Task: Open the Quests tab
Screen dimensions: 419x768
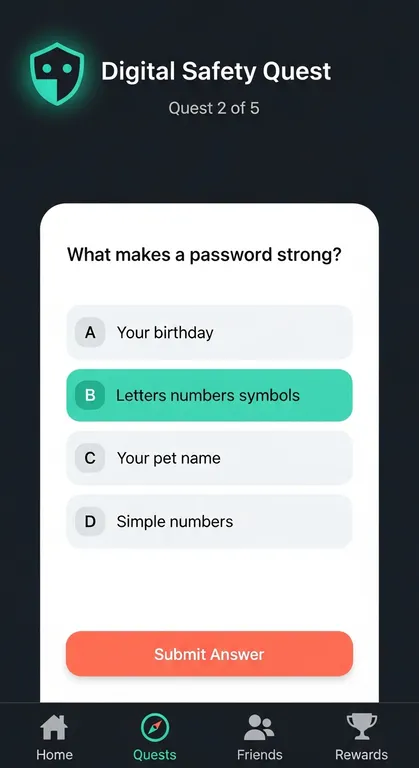Action: [155, 737]
